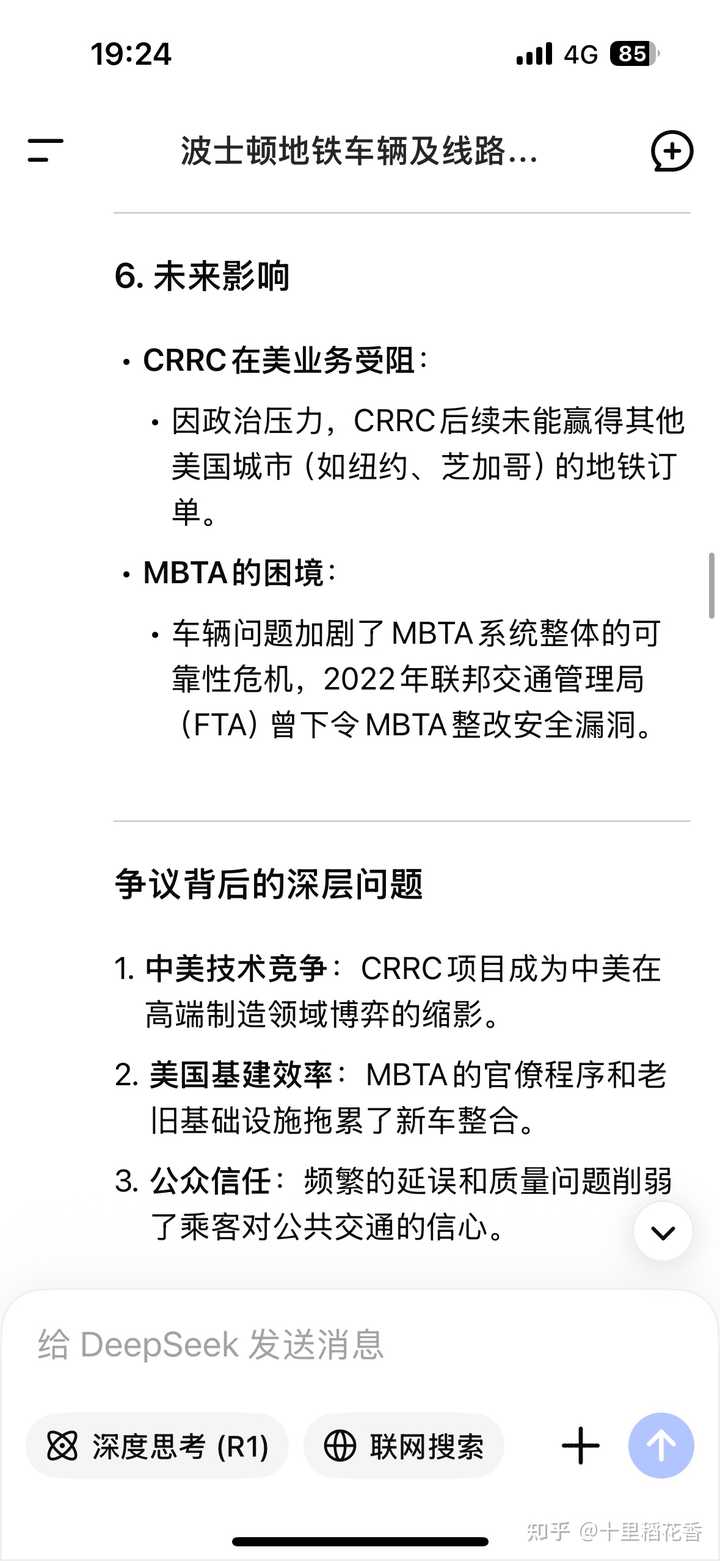Image resolution: width=720 pixels, height=1561 pixels.
Task: Open the plus attachment button
Action: coord(580,1446)
